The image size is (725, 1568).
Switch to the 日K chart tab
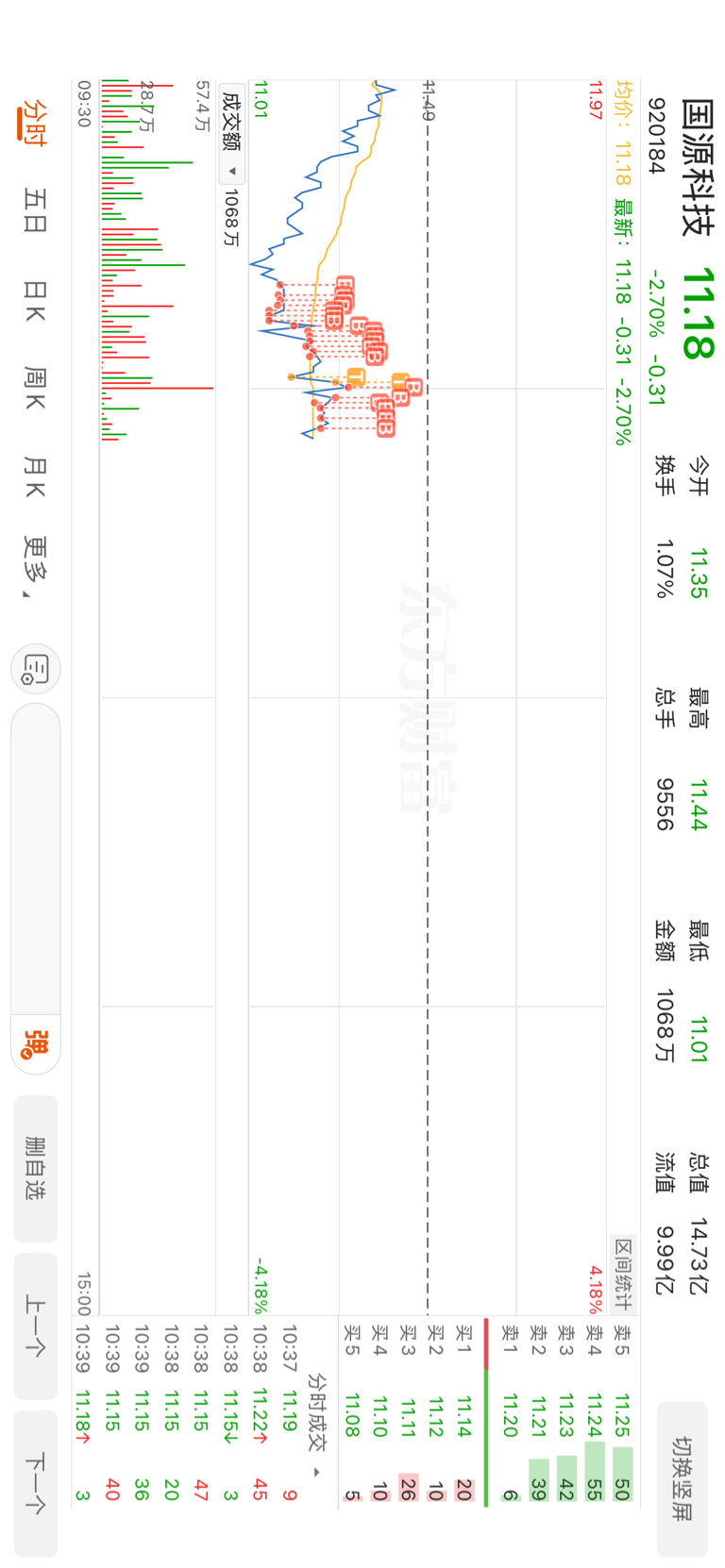click(35, 301)
